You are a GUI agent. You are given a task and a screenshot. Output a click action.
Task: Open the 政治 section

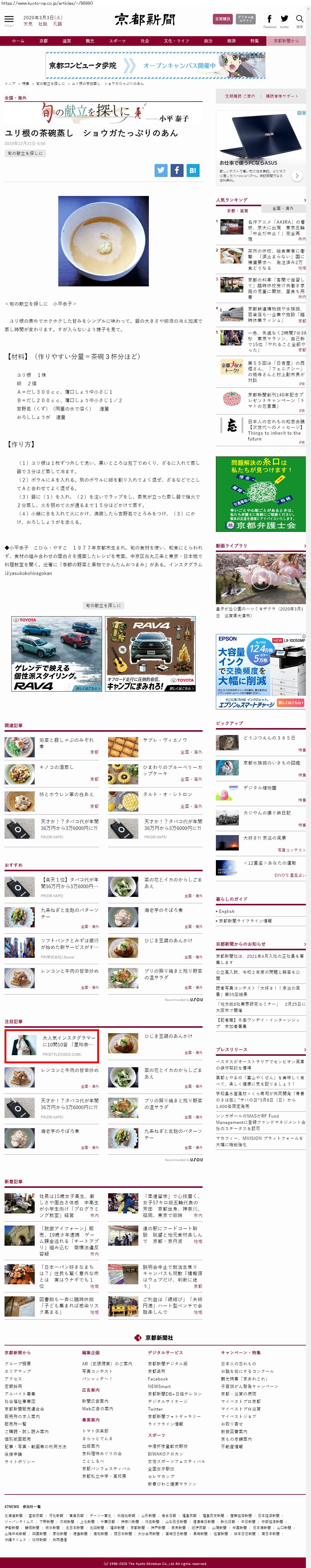[x=208, y=41]
